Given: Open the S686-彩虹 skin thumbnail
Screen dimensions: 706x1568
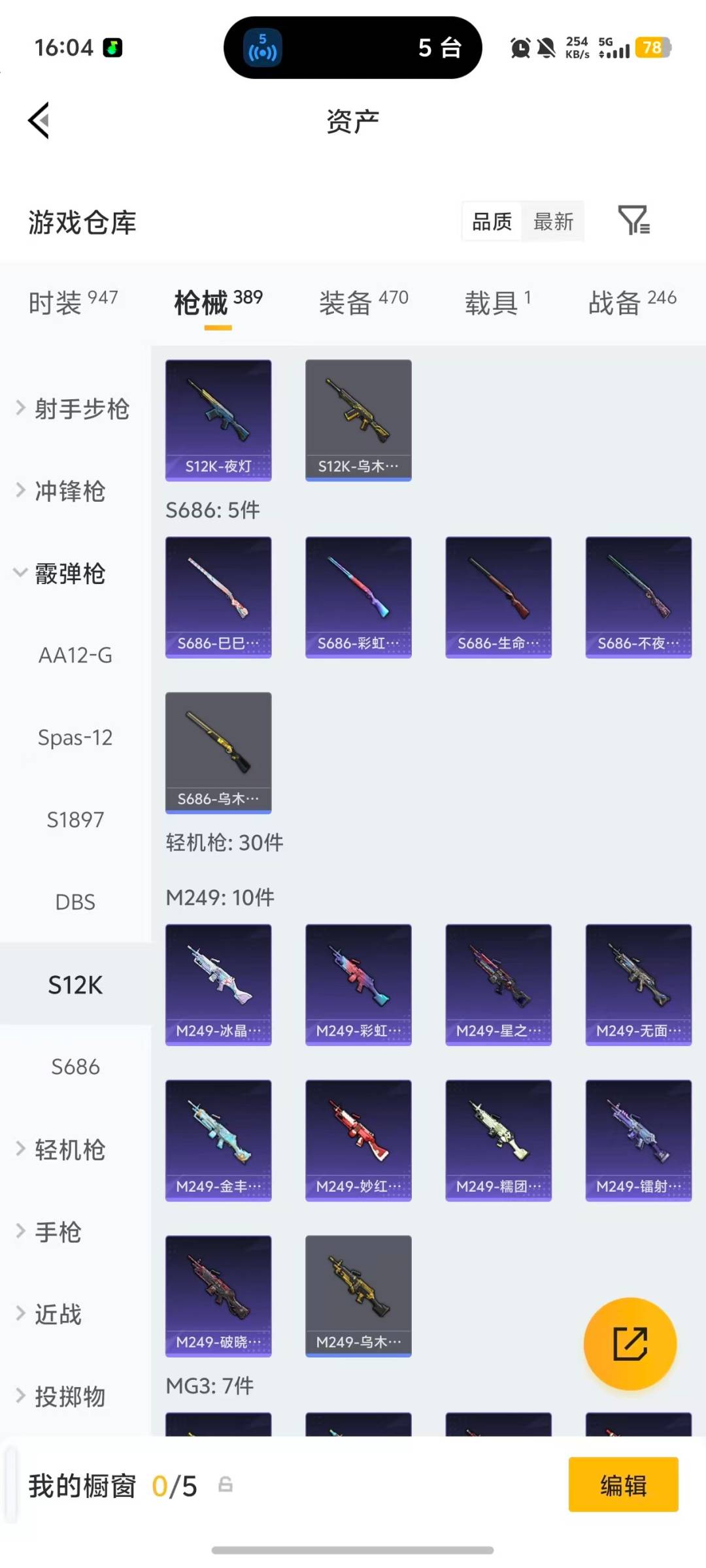Looking at the screenshot, I should (358, 596).
